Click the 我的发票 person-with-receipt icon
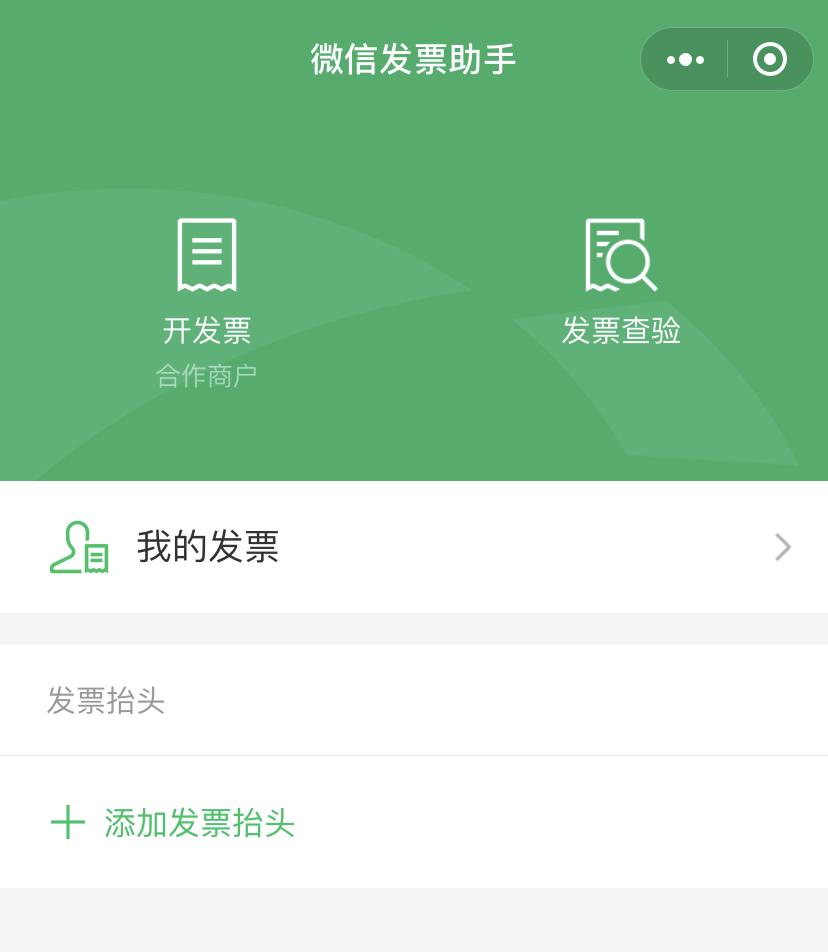 click(x=79, y=547)
